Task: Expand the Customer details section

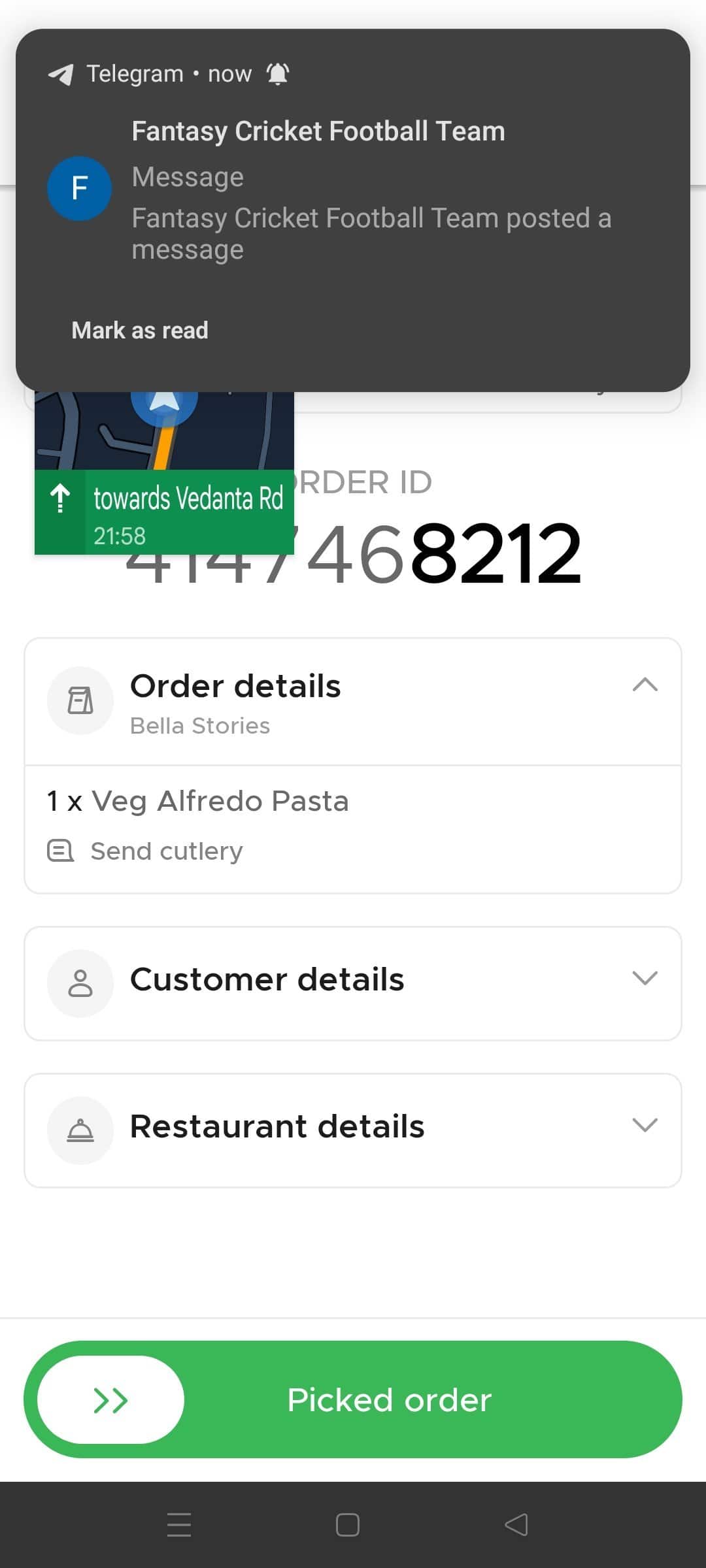Action: pyautogui.click(x=645, y=978)
